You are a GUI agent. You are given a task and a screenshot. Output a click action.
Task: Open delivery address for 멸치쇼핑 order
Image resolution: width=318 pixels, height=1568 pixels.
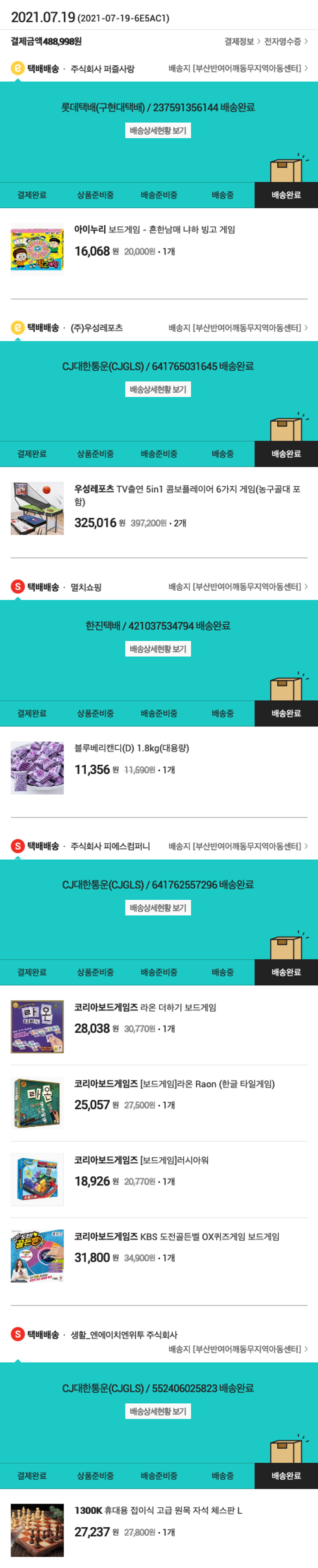238,587
